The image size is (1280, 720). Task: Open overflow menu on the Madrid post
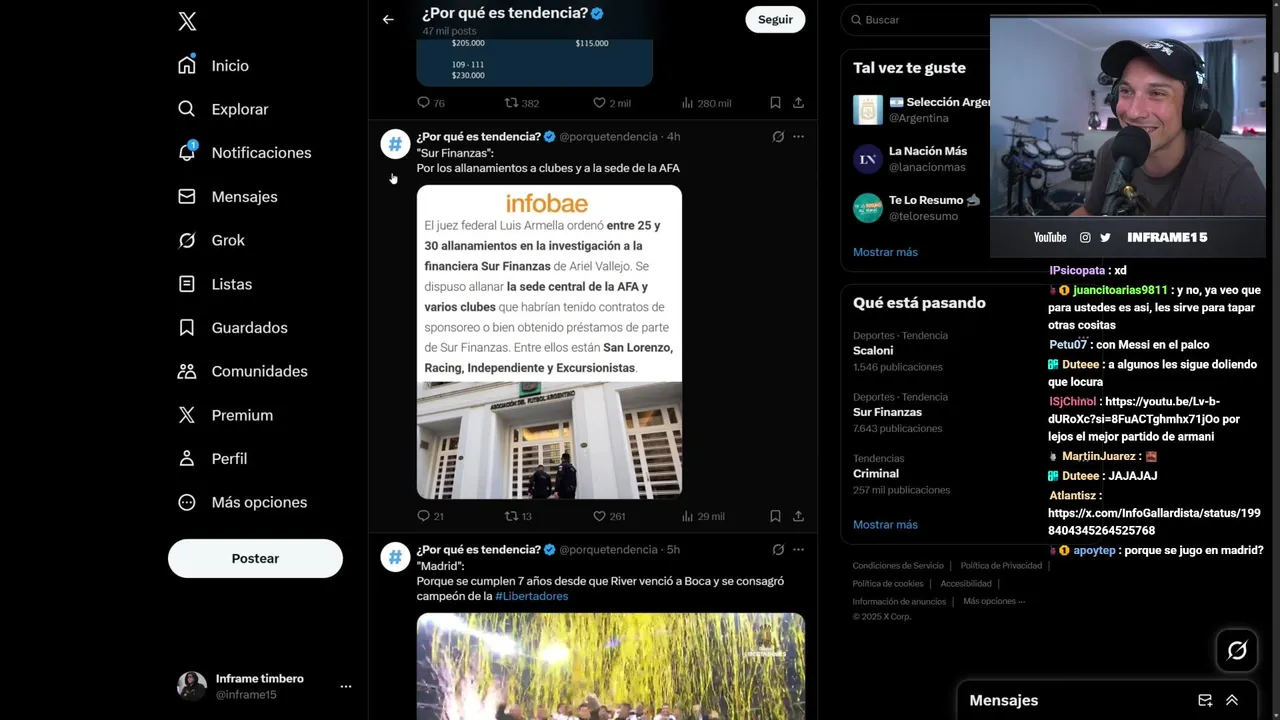tap(798, 549)
